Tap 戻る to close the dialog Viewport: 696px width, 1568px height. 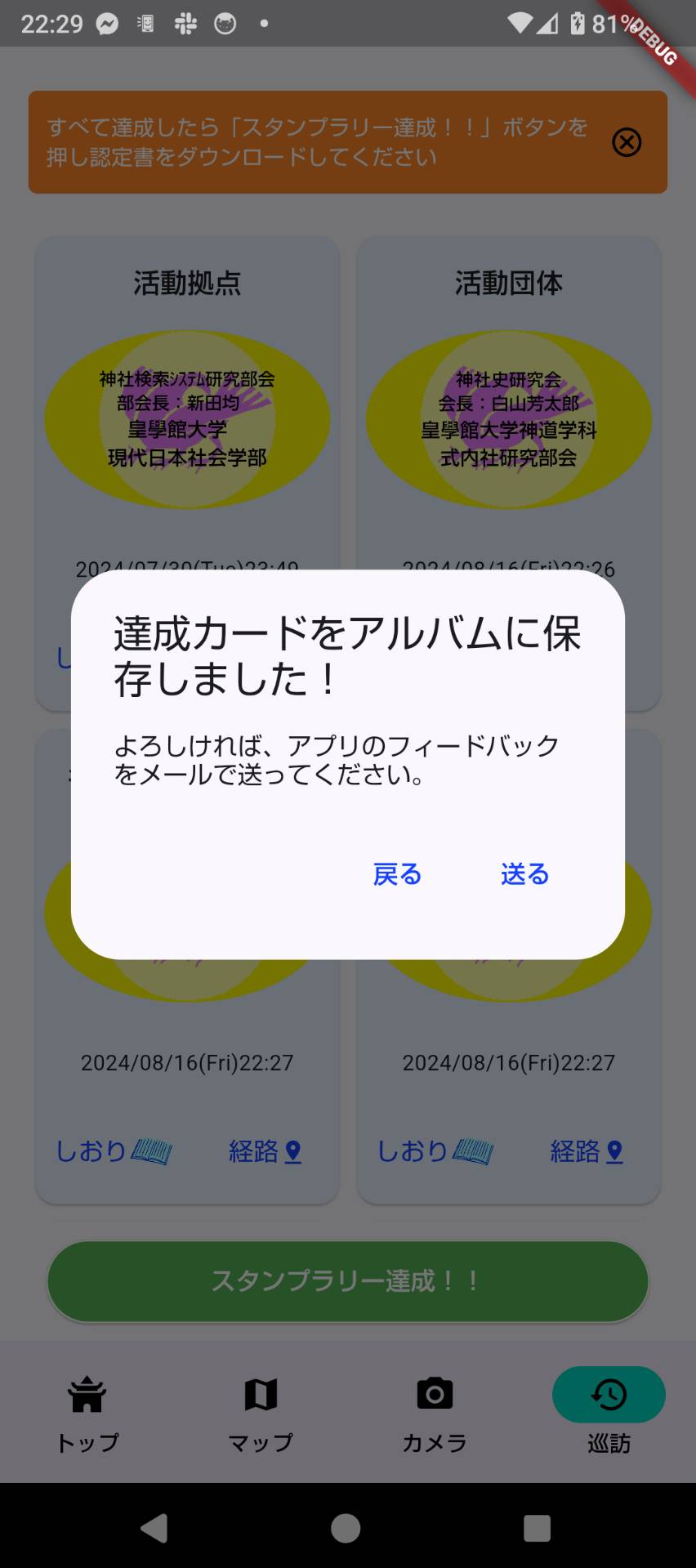point(397,873)
